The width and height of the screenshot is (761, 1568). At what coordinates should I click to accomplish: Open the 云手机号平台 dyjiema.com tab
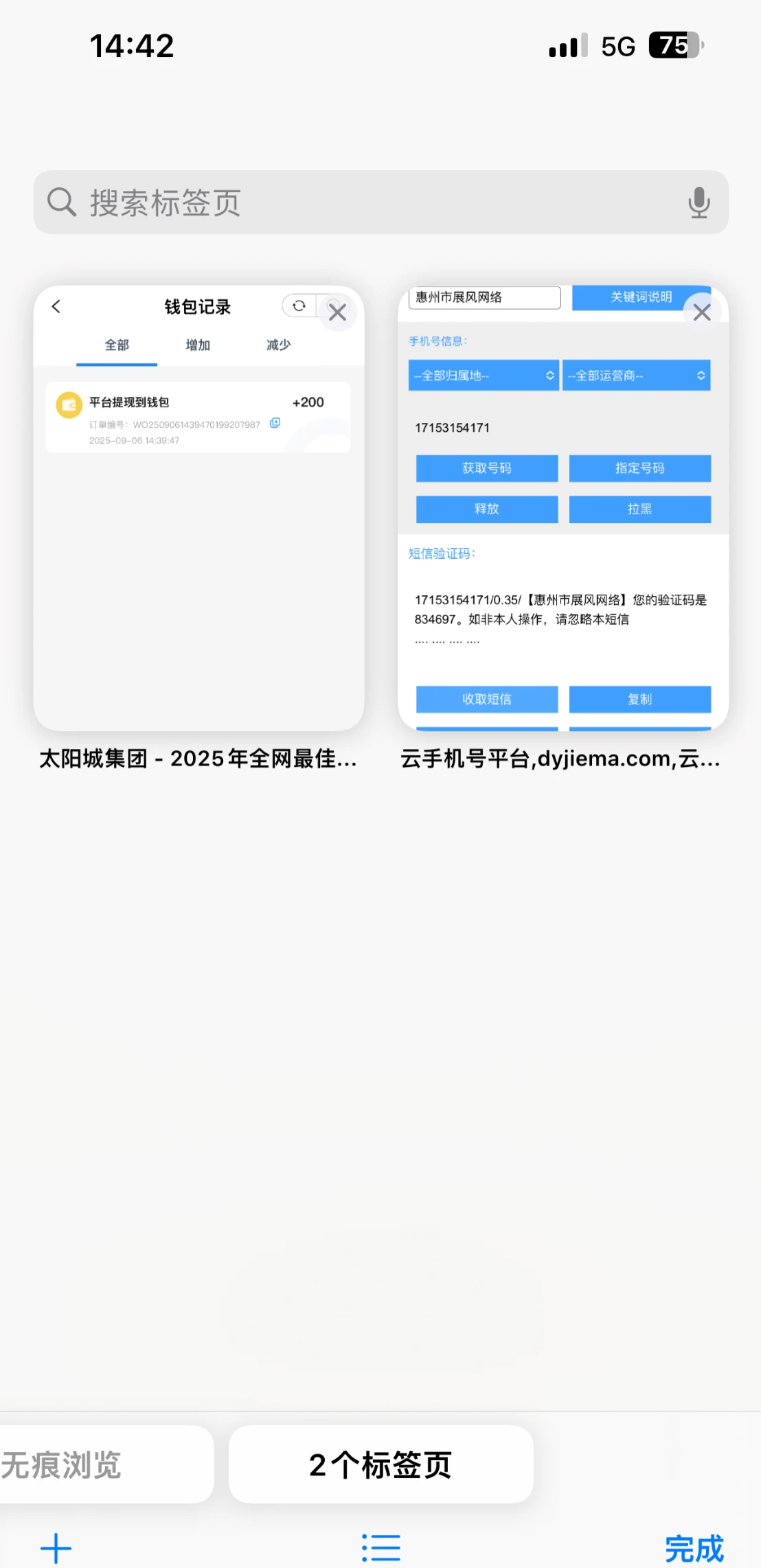click(x=563, y=522)
